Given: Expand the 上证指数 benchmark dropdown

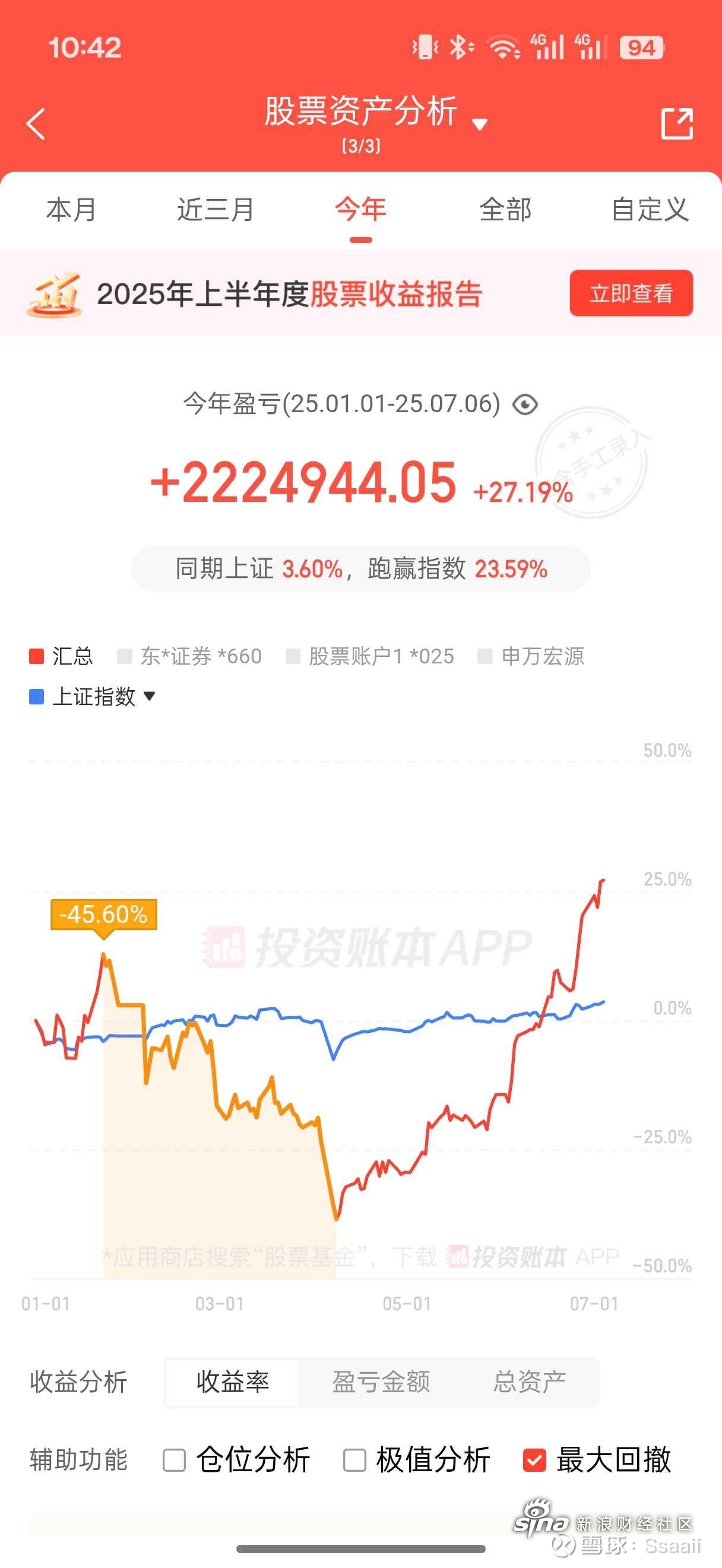Looking at the screenshot, I should [93, 696].
